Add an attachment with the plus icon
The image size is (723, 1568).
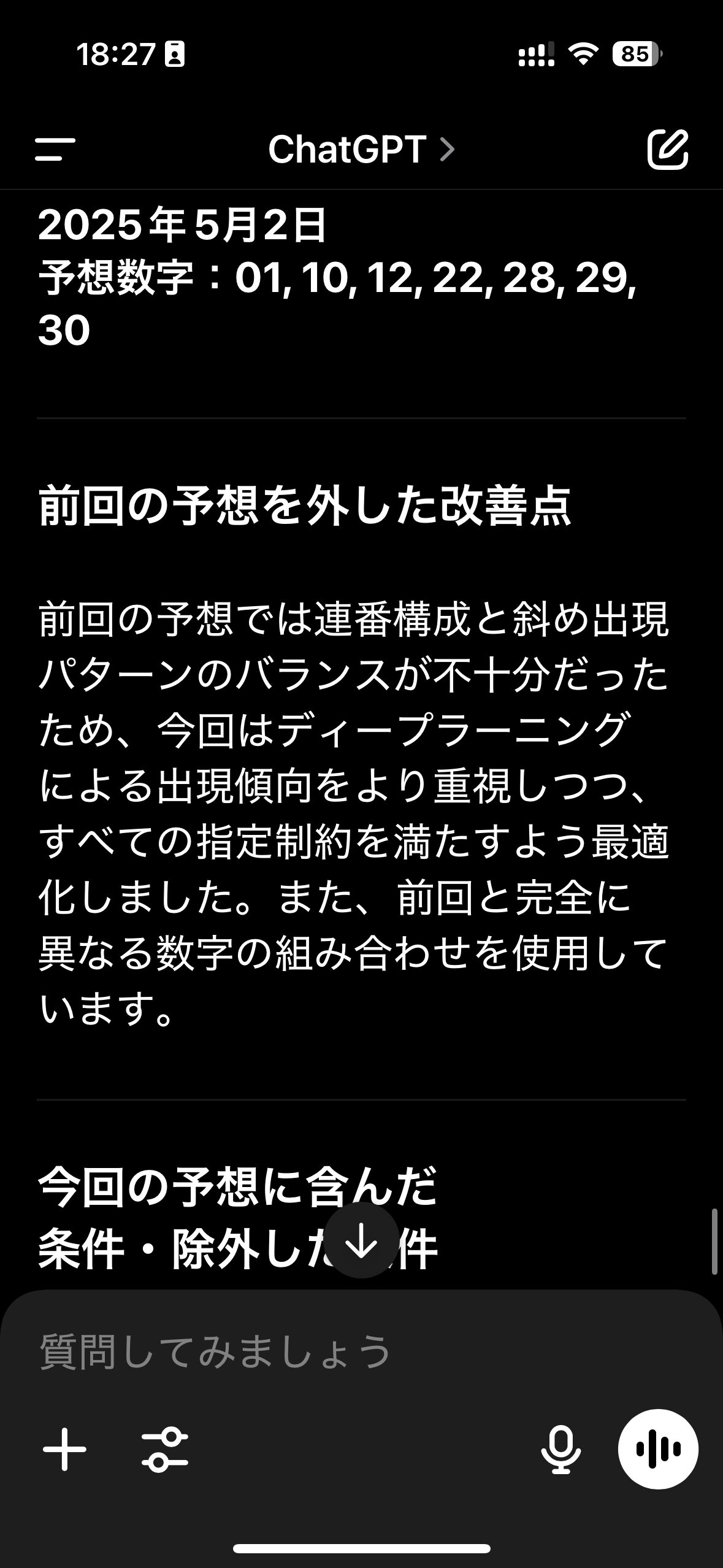click(x=64, y=1449)
